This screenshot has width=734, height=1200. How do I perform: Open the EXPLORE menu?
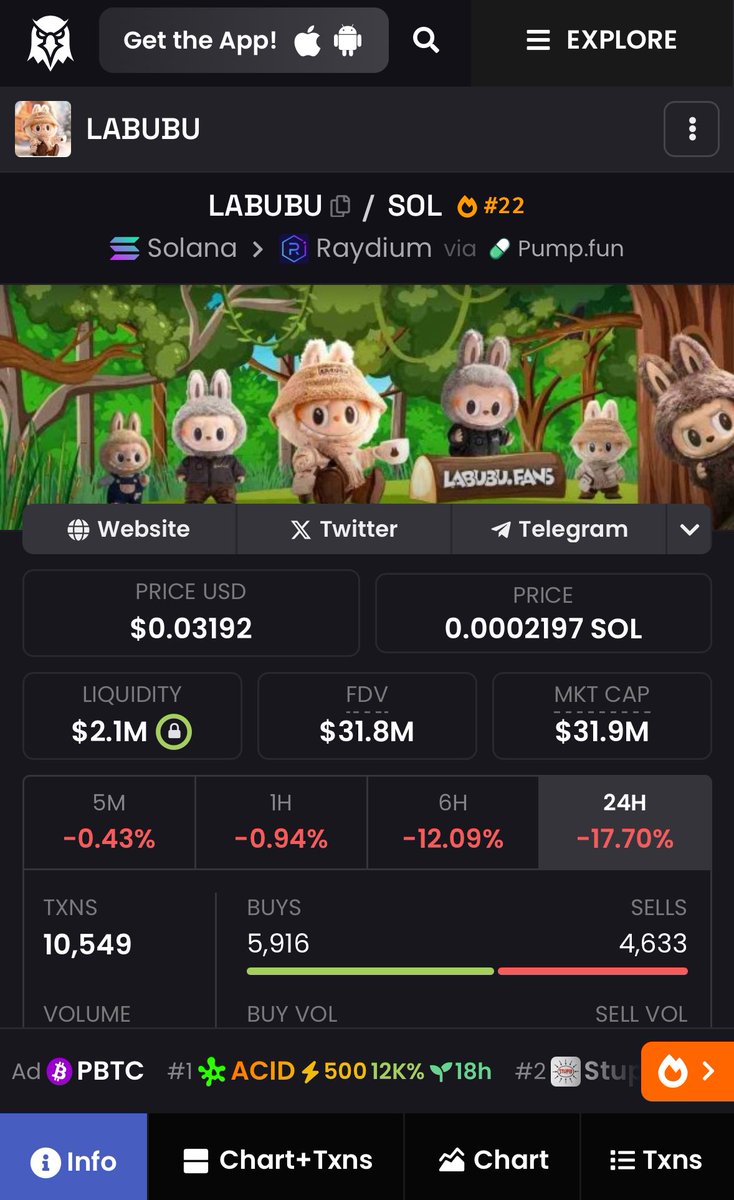[x=602, y=40]
